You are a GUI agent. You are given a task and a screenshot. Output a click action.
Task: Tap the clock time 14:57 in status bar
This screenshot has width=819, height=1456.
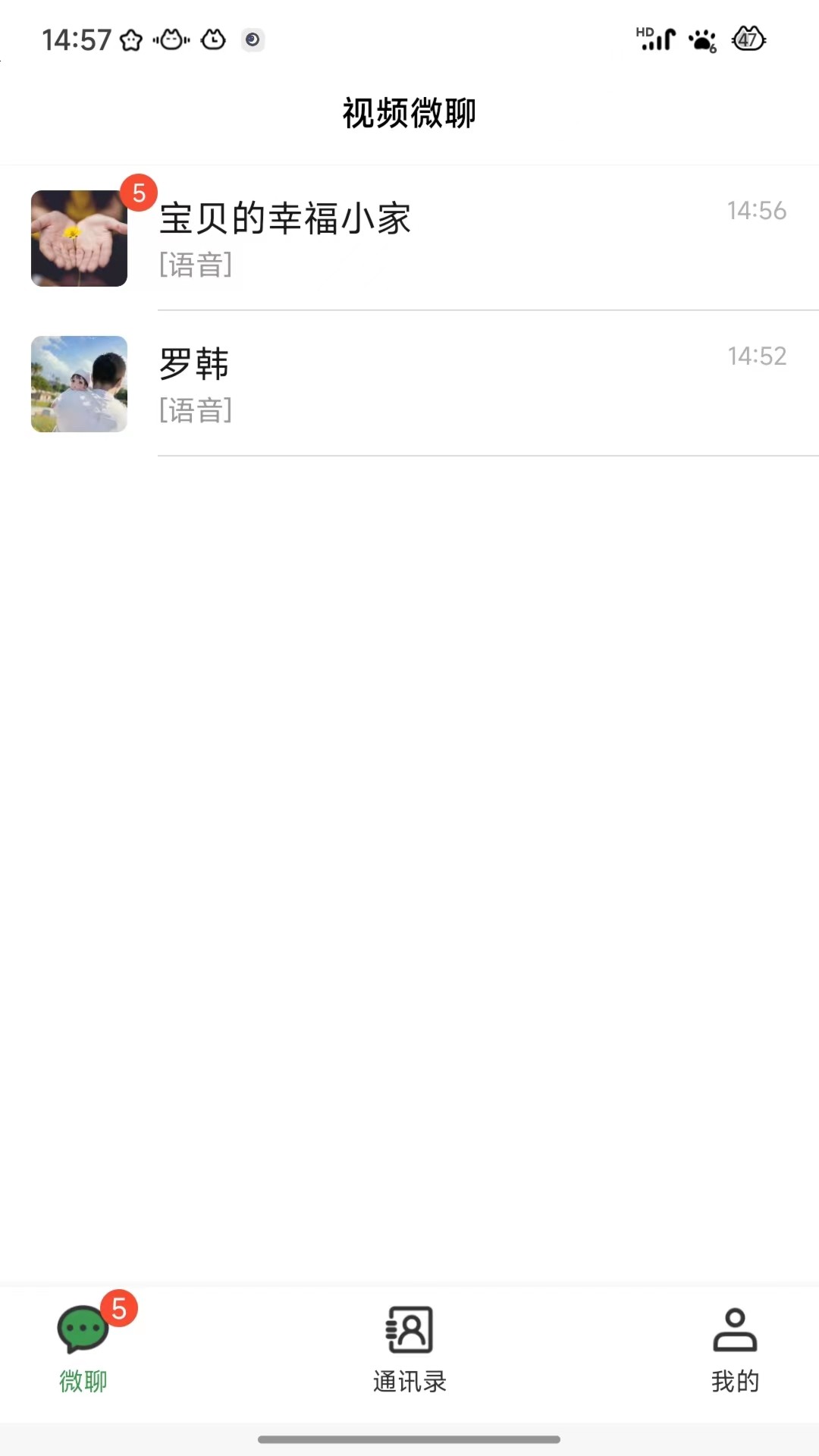77,39
